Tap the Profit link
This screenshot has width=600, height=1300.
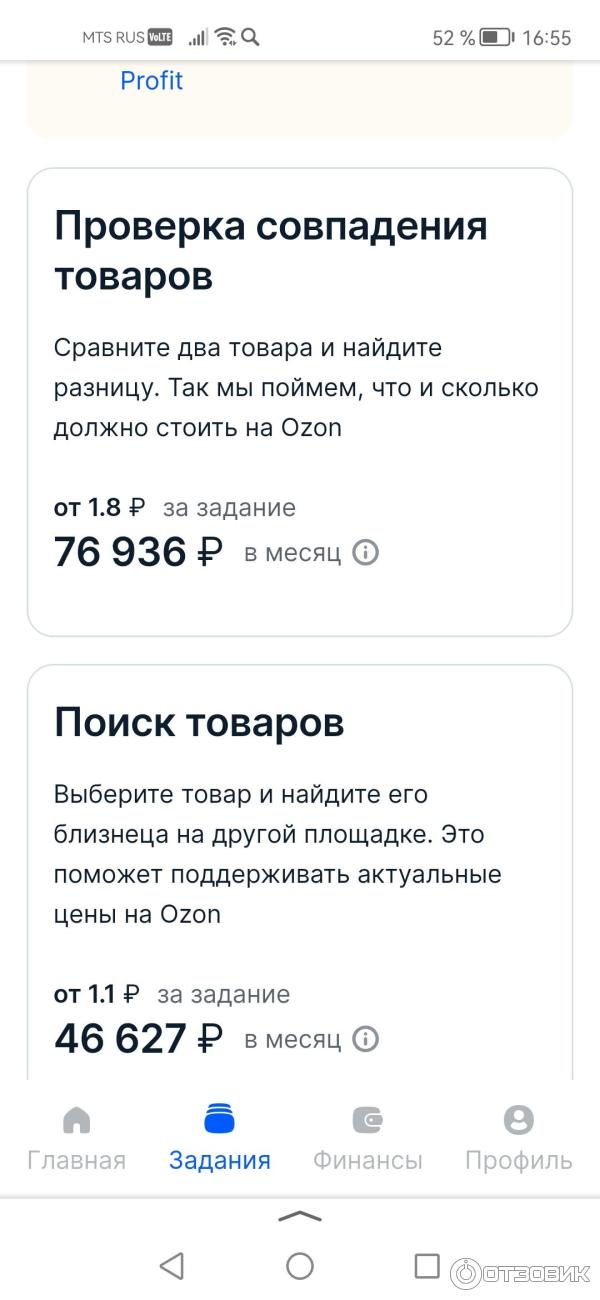click(152, 81)
